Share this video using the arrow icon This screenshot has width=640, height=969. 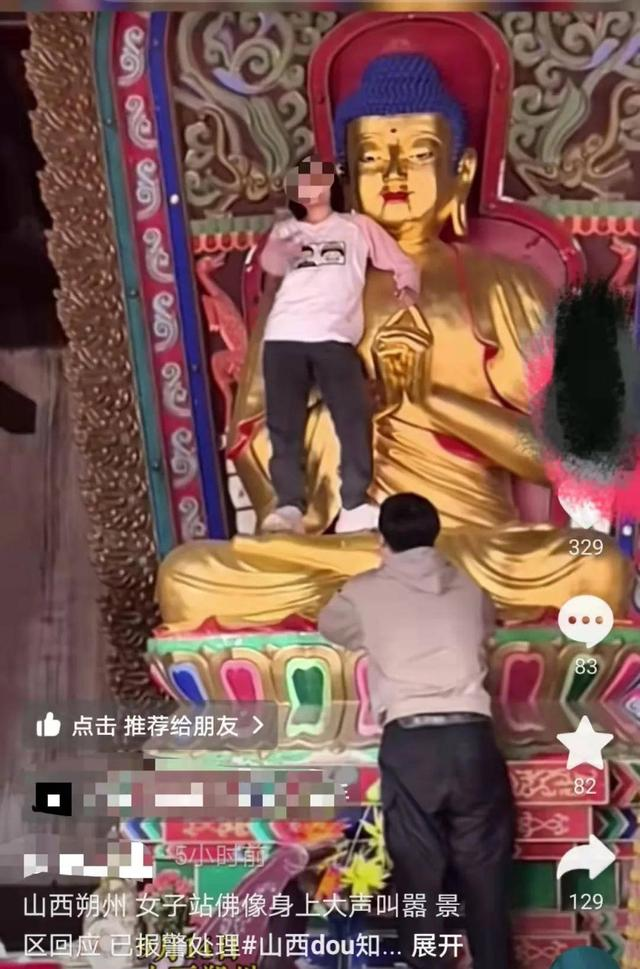point(586,860)
